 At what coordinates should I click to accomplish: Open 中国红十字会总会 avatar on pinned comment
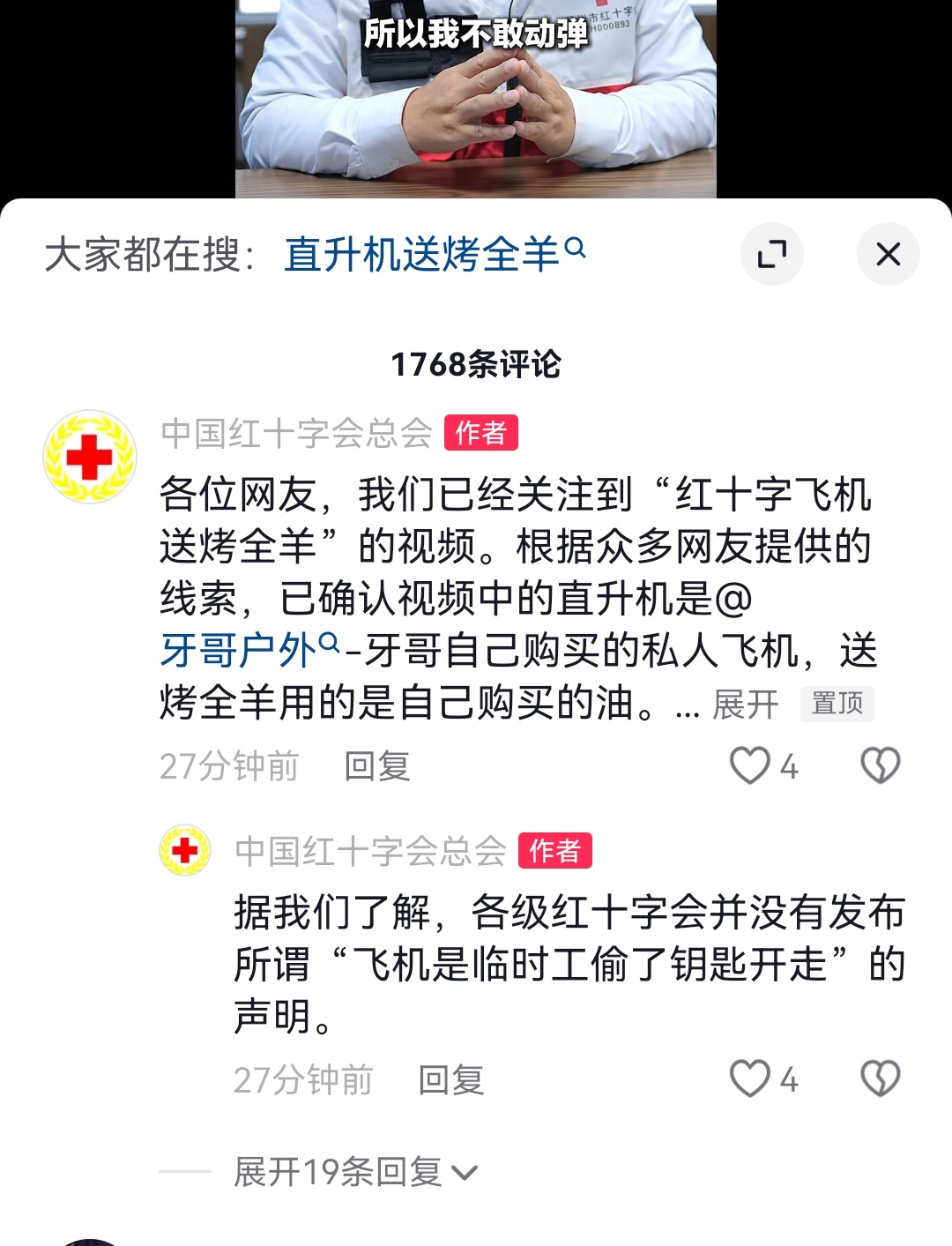(x=90, y=457)
